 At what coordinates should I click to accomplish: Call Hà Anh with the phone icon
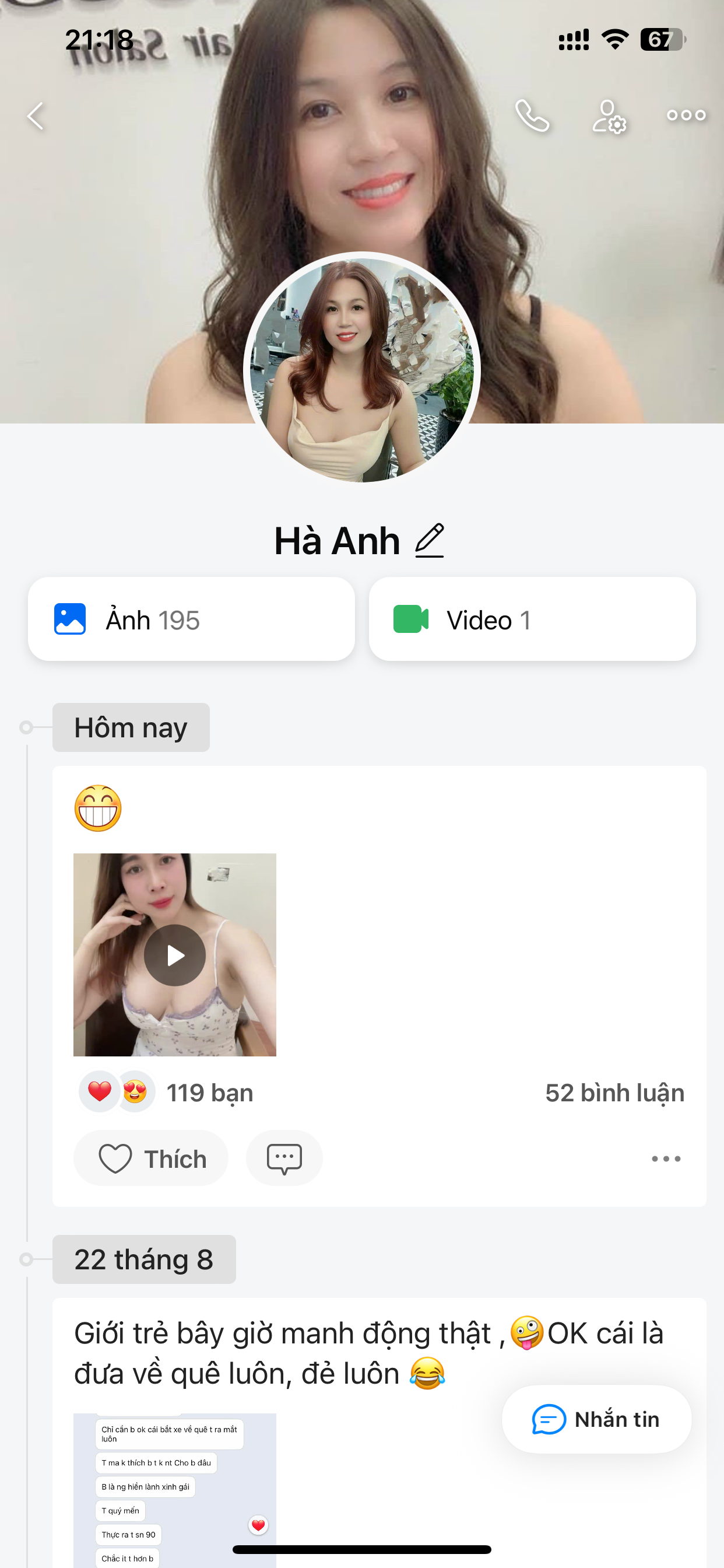[x=532, y=116]
